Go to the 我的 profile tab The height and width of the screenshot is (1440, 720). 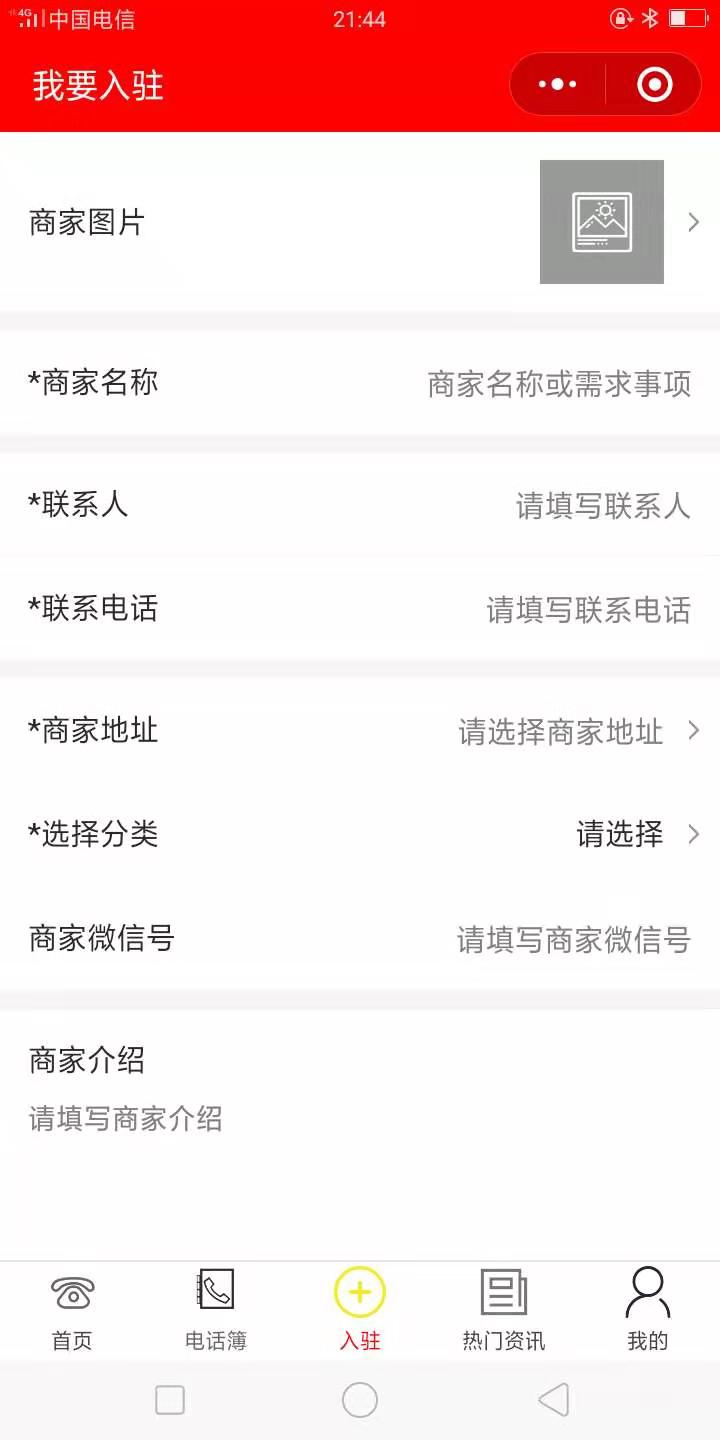[647, 1310]
